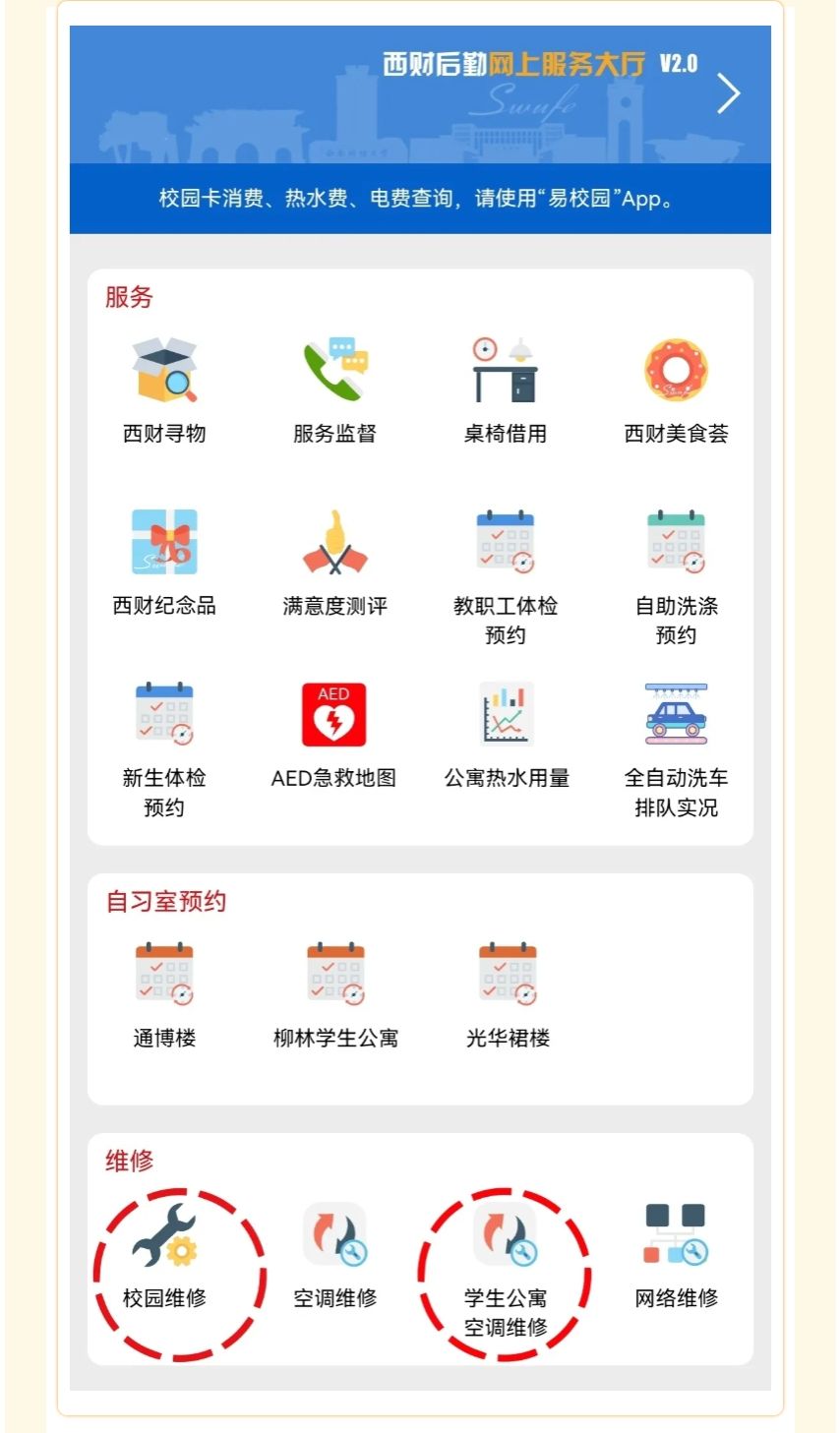
Task: Reserve study room at 柳林学生公寓
Action: click(335, 995)
